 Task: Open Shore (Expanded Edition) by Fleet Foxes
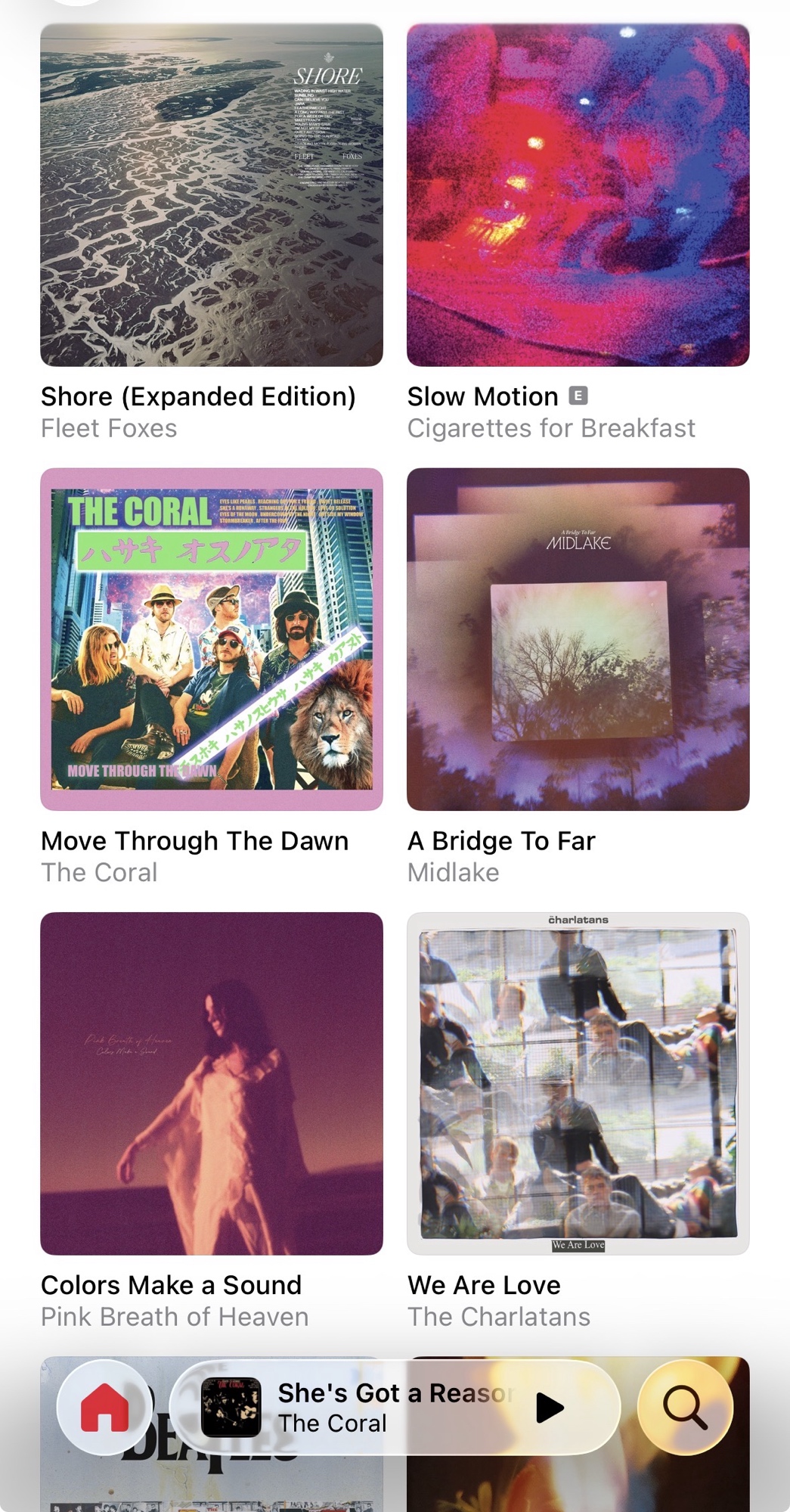(212, 195)
